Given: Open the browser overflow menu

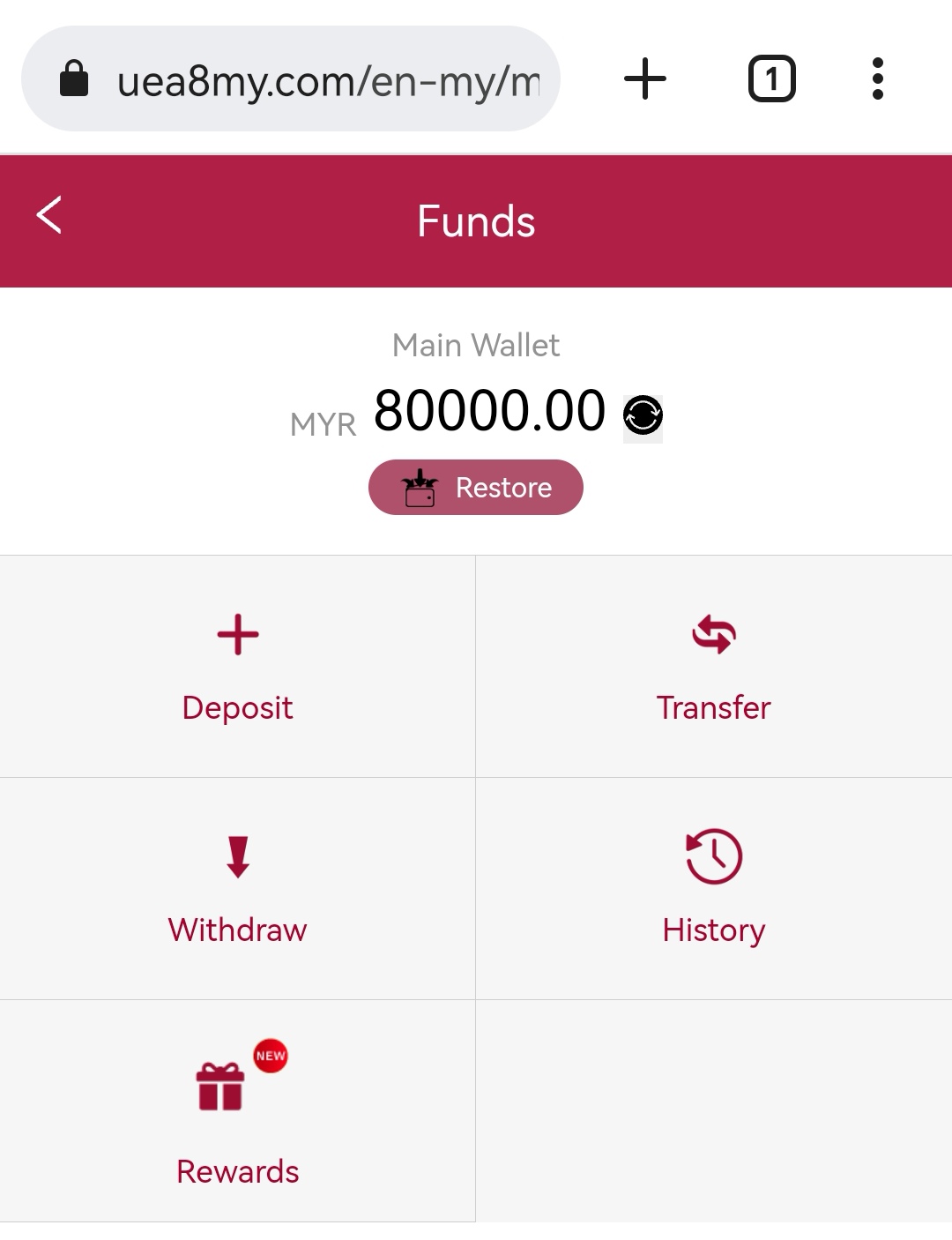Looking at the screenshot, I should (x=877, y=79).
